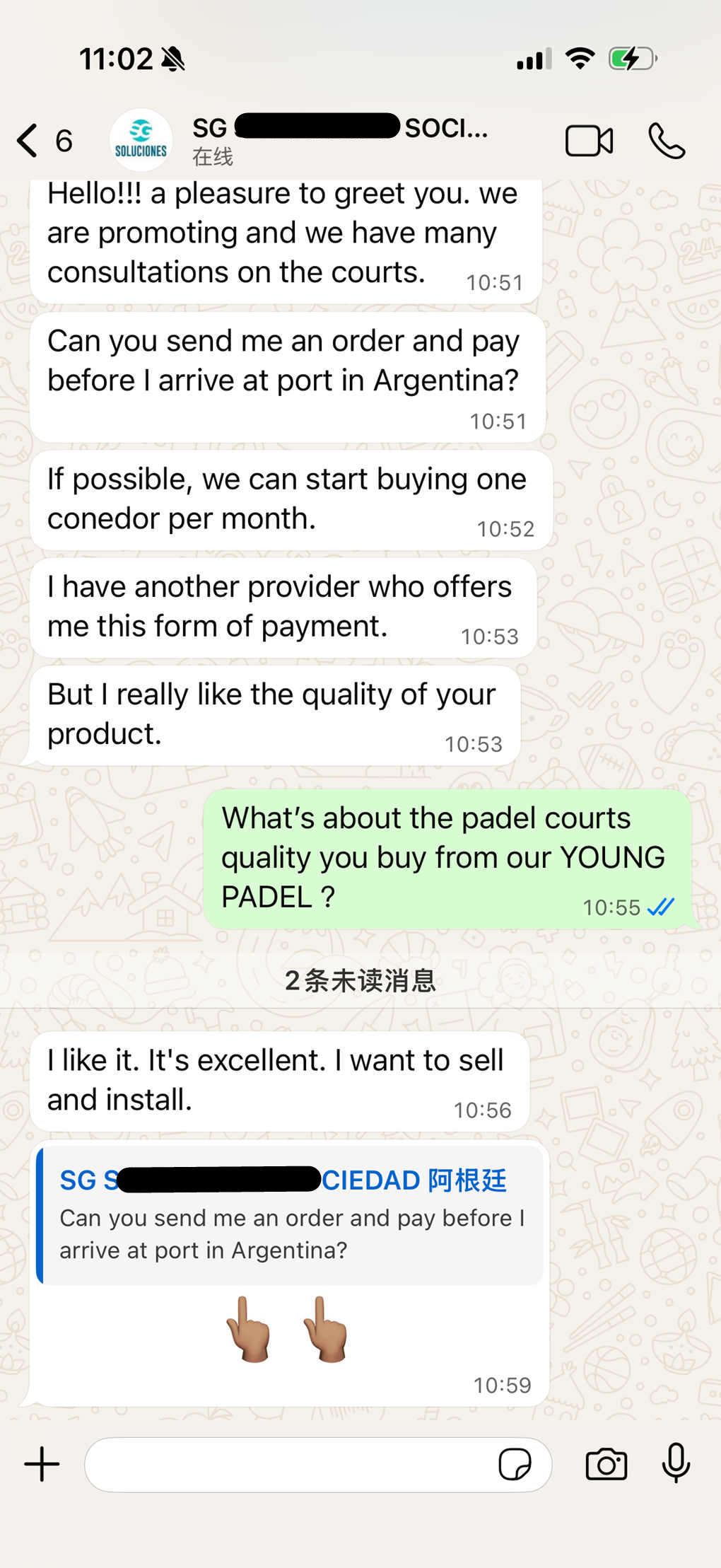
Task: Open contact info from the chat title
Action: [x=340, y=139]
